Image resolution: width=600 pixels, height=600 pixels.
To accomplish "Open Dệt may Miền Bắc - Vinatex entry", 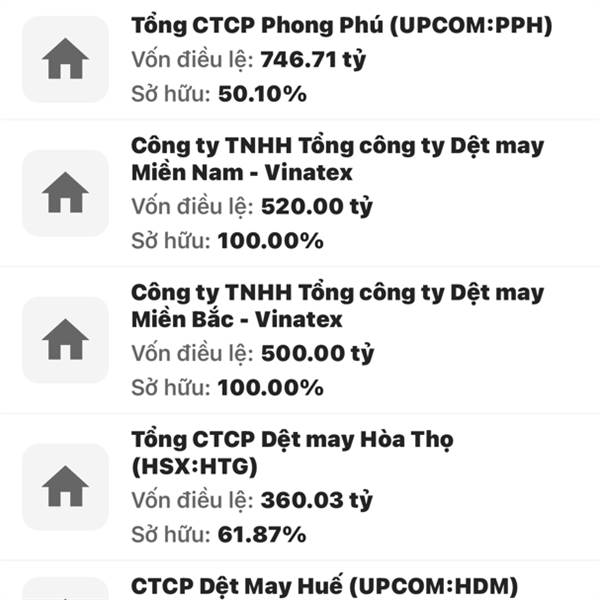I will [x=300, y=340].
